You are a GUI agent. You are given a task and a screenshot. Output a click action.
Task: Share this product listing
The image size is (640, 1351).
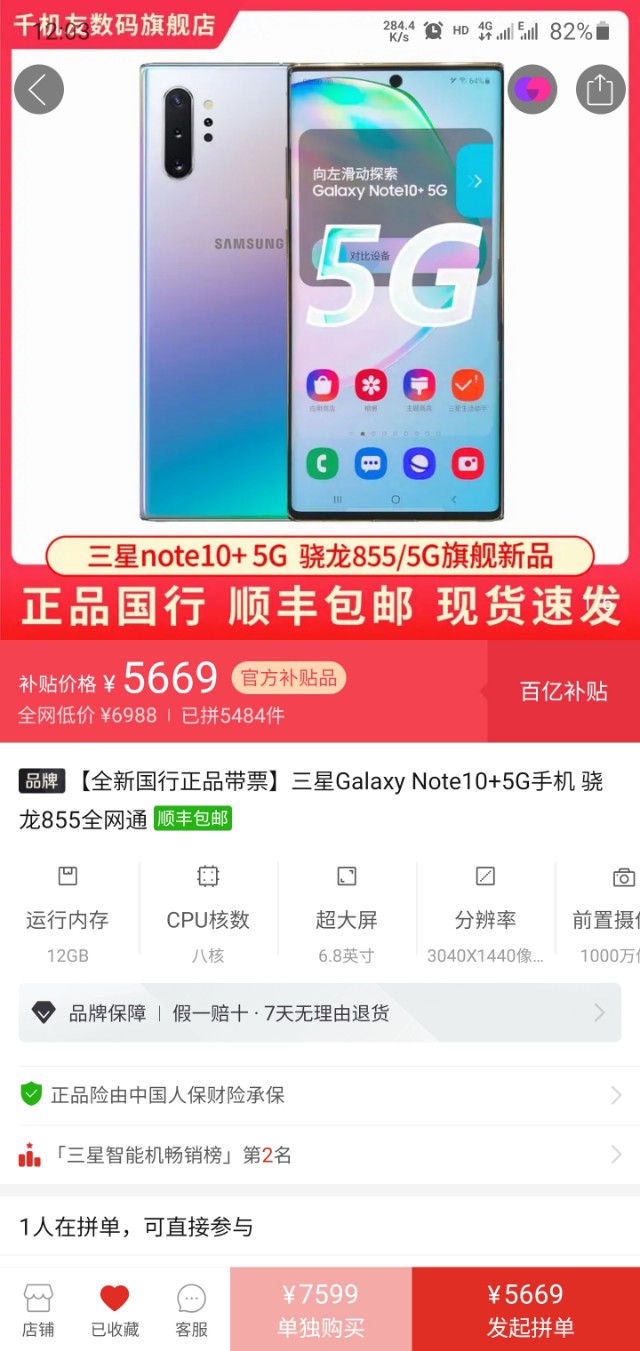600,90
